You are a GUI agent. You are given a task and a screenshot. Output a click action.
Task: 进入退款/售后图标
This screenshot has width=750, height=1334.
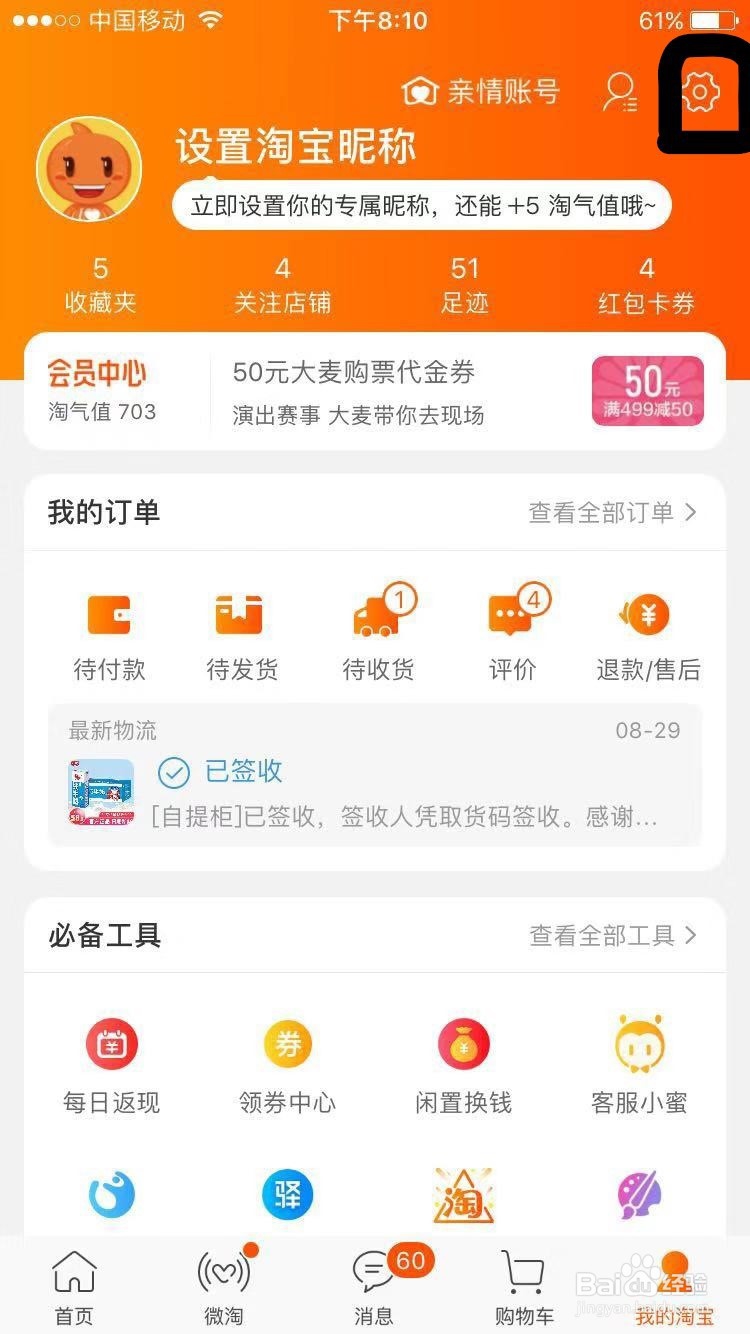click(645, 614)
